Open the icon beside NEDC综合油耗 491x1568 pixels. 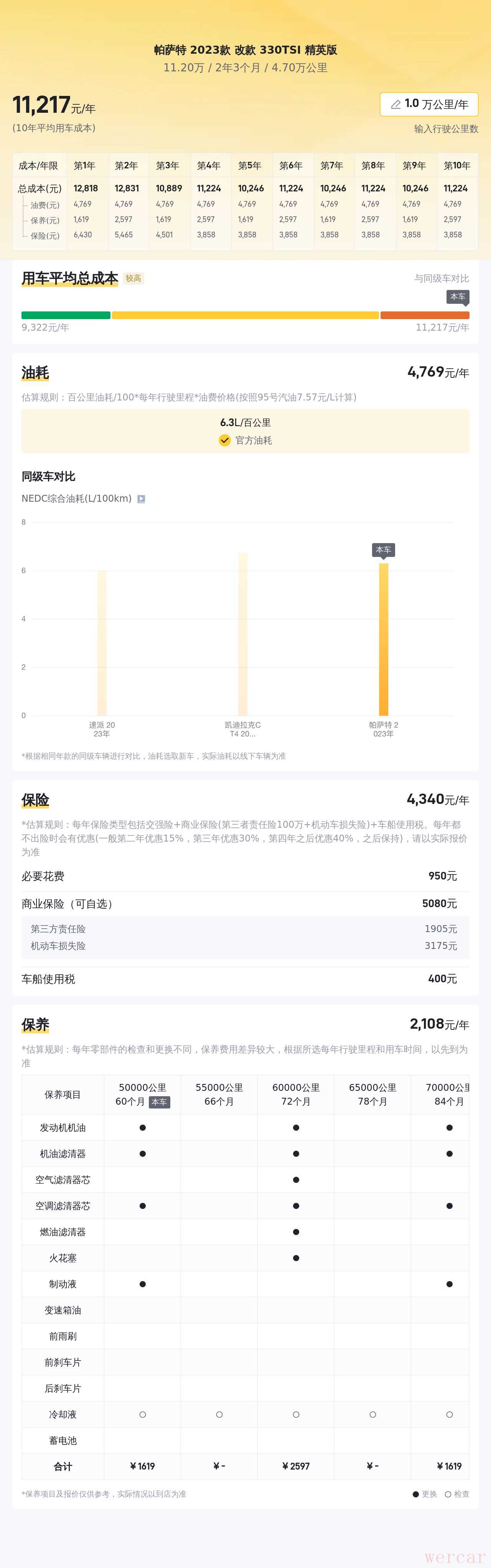click(x=141, y=499)
